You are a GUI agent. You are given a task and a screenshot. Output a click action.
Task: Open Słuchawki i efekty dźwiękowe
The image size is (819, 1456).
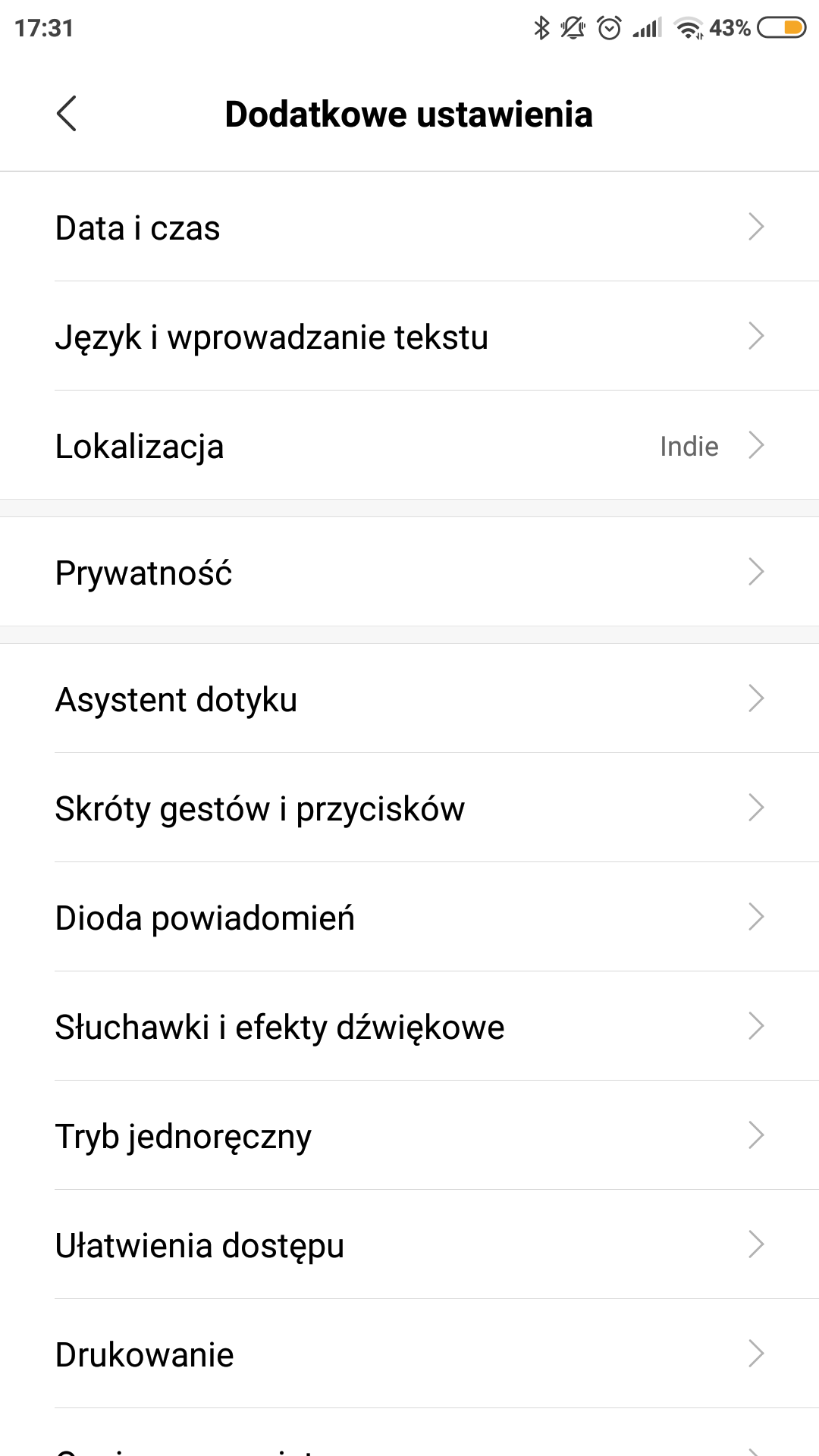click(409, 1027)
